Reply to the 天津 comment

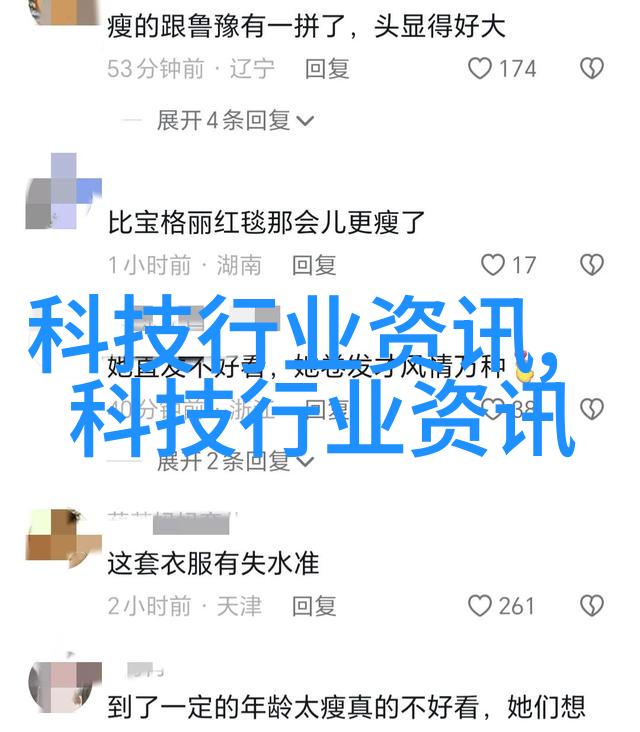click(314, 606)
